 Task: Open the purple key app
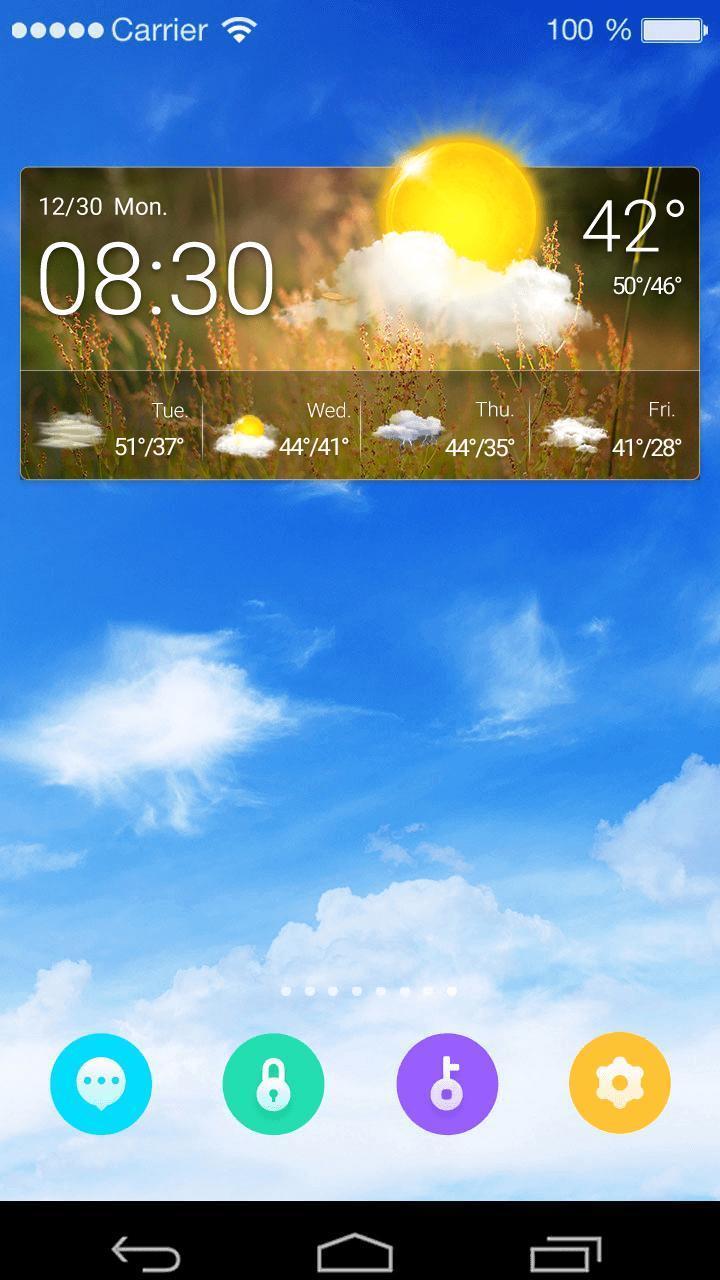[x=447, y=1084]
